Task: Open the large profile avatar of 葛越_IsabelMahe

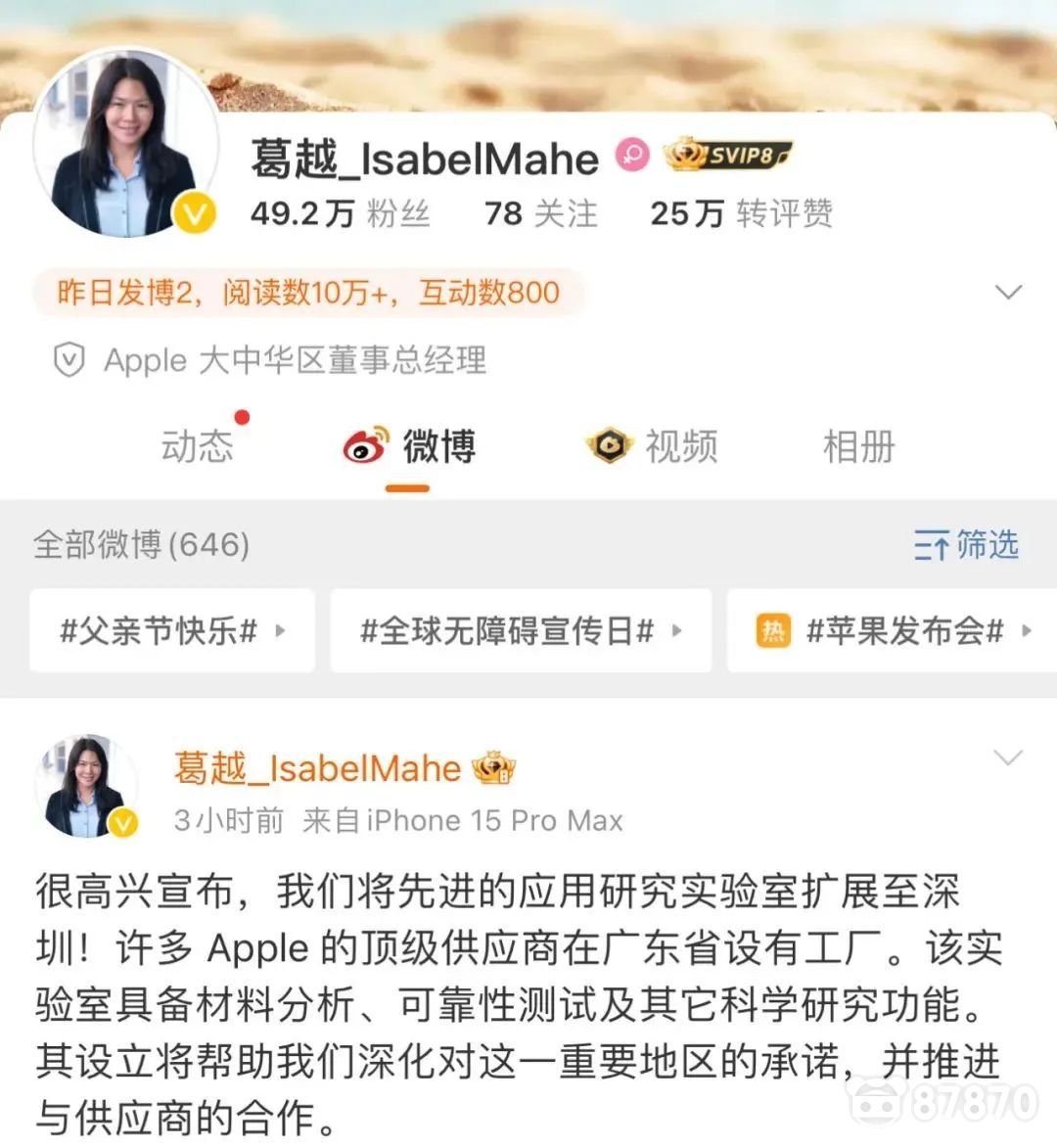Action: click(125, 144)
